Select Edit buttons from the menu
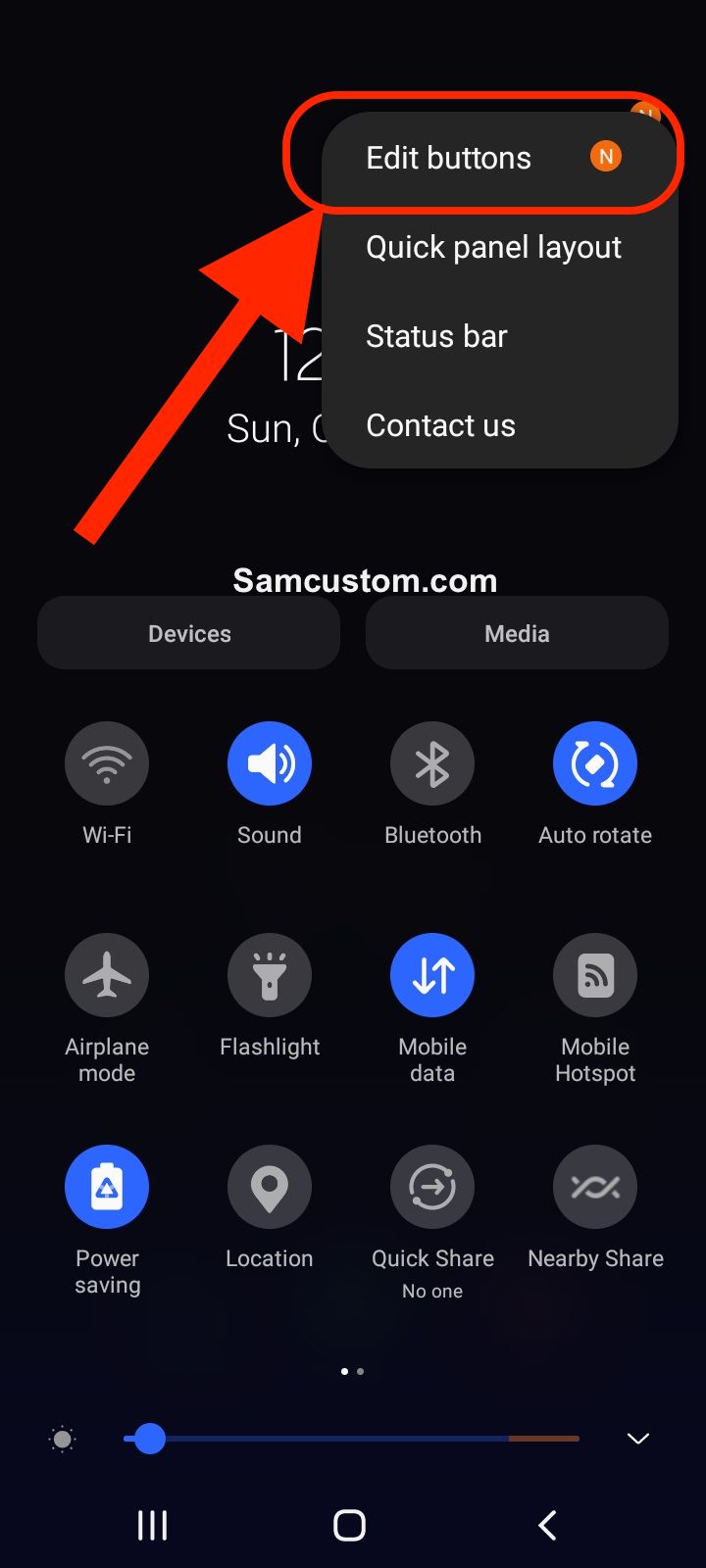The image size is (706, 1568). click(448, 158)
